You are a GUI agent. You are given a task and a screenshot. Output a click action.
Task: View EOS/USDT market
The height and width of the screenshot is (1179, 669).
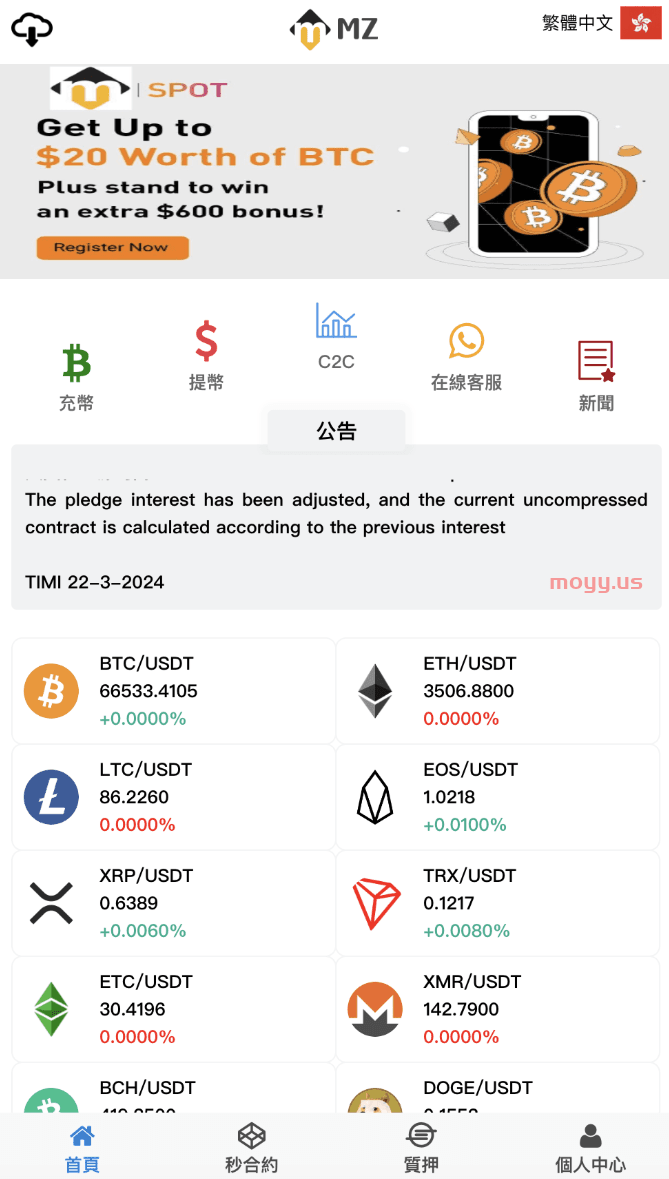498,797
